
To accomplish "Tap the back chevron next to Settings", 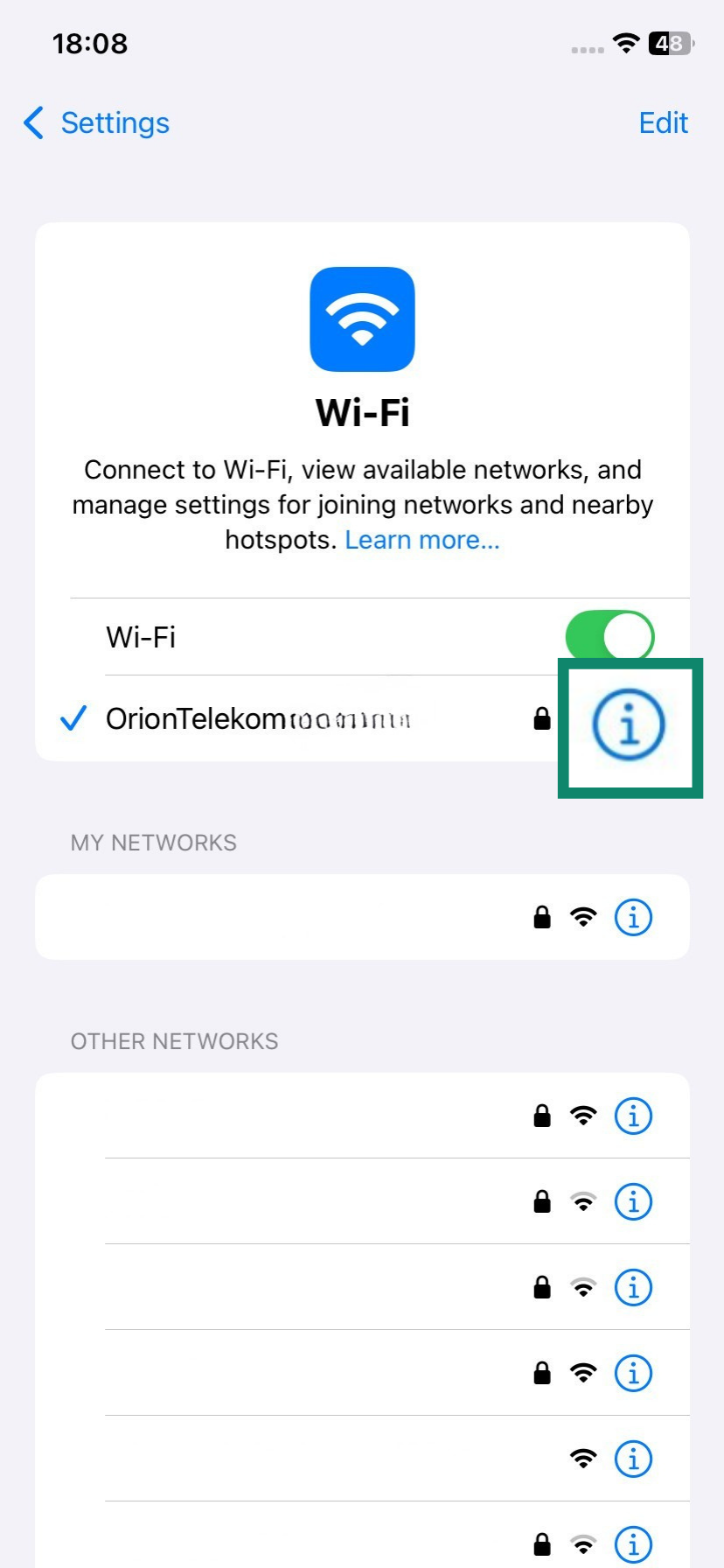I will pyautogui.click(x=32, y=123).
